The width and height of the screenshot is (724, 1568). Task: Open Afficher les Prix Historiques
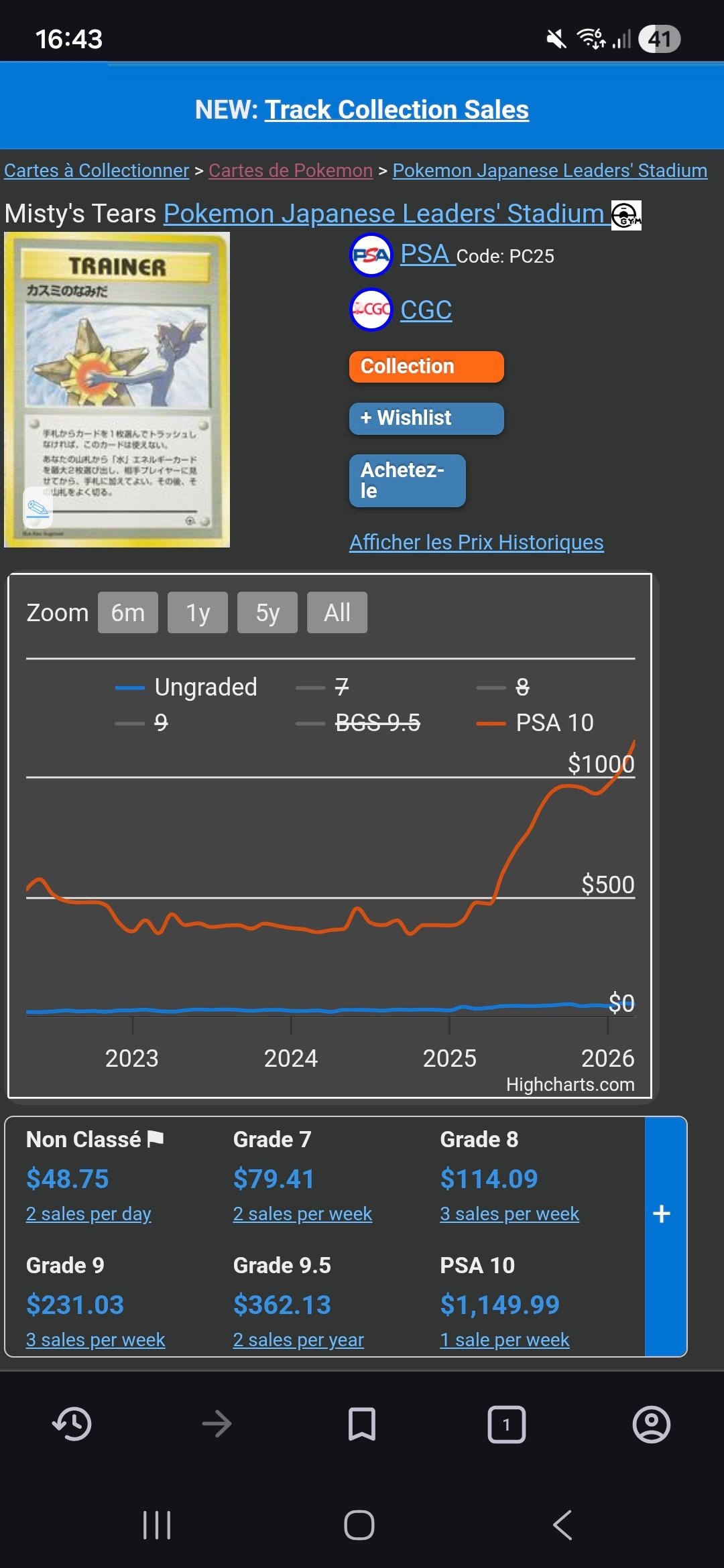pos(476,542)
